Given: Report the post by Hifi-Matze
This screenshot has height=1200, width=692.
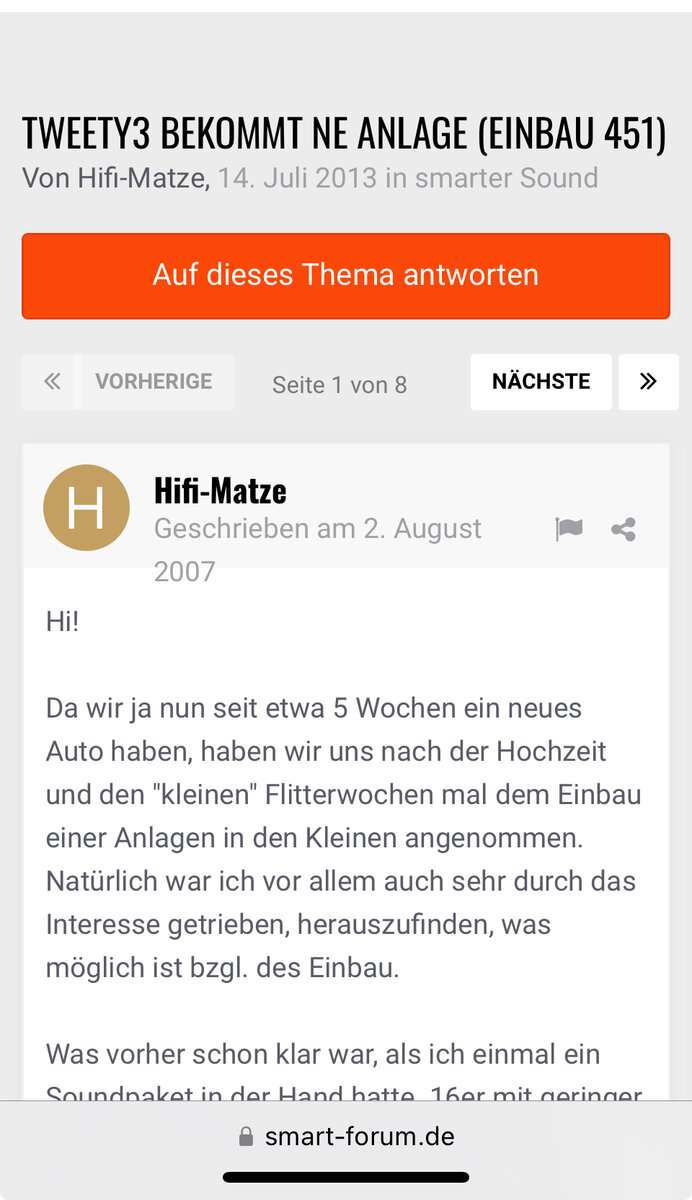Looking at the screenshot, I should tap(569, 529).
